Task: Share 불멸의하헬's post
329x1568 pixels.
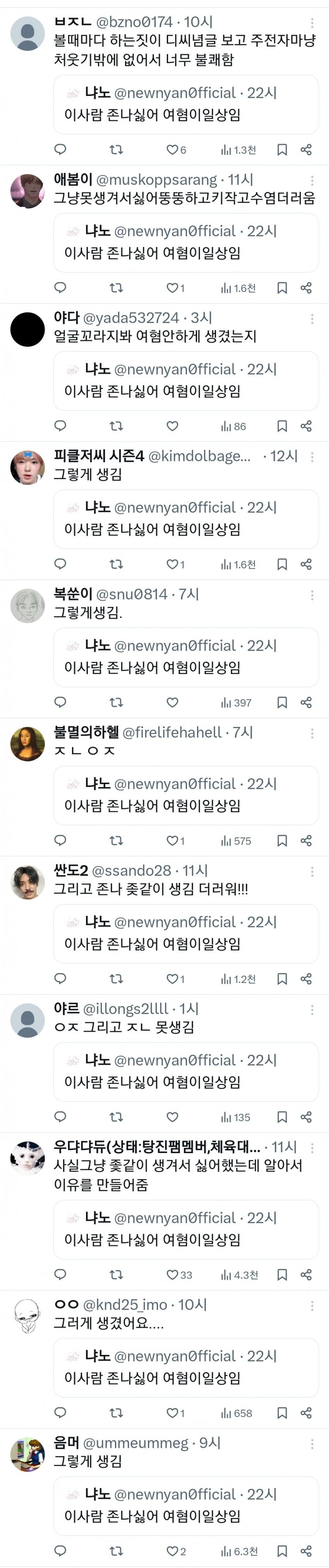Action: (307, 841)
